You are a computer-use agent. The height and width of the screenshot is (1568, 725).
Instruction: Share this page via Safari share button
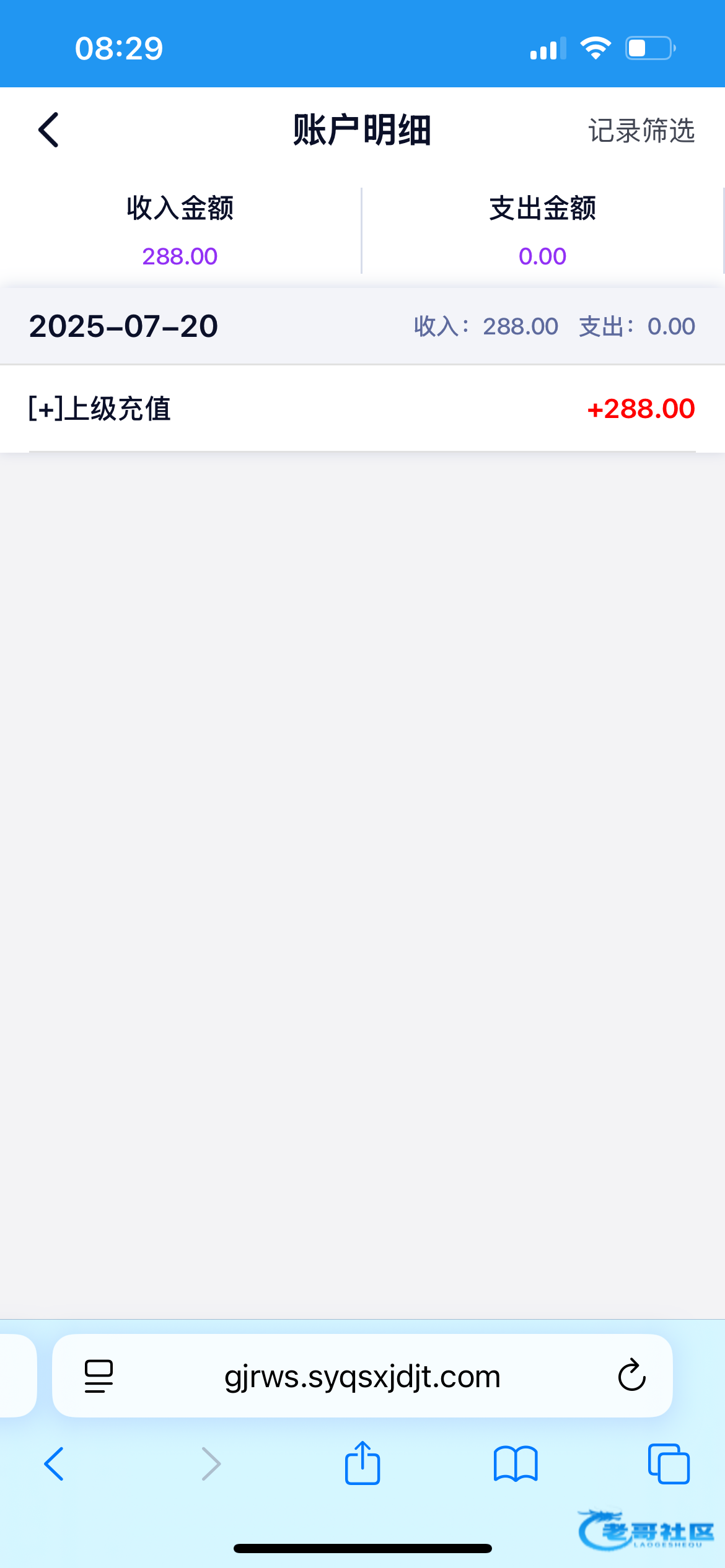362,1463
